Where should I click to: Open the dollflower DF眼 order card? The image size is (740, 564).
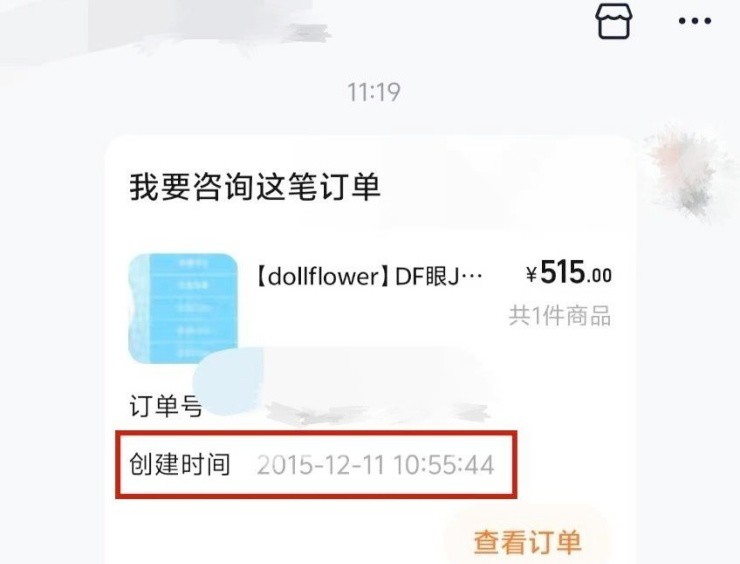coord(370,276)
